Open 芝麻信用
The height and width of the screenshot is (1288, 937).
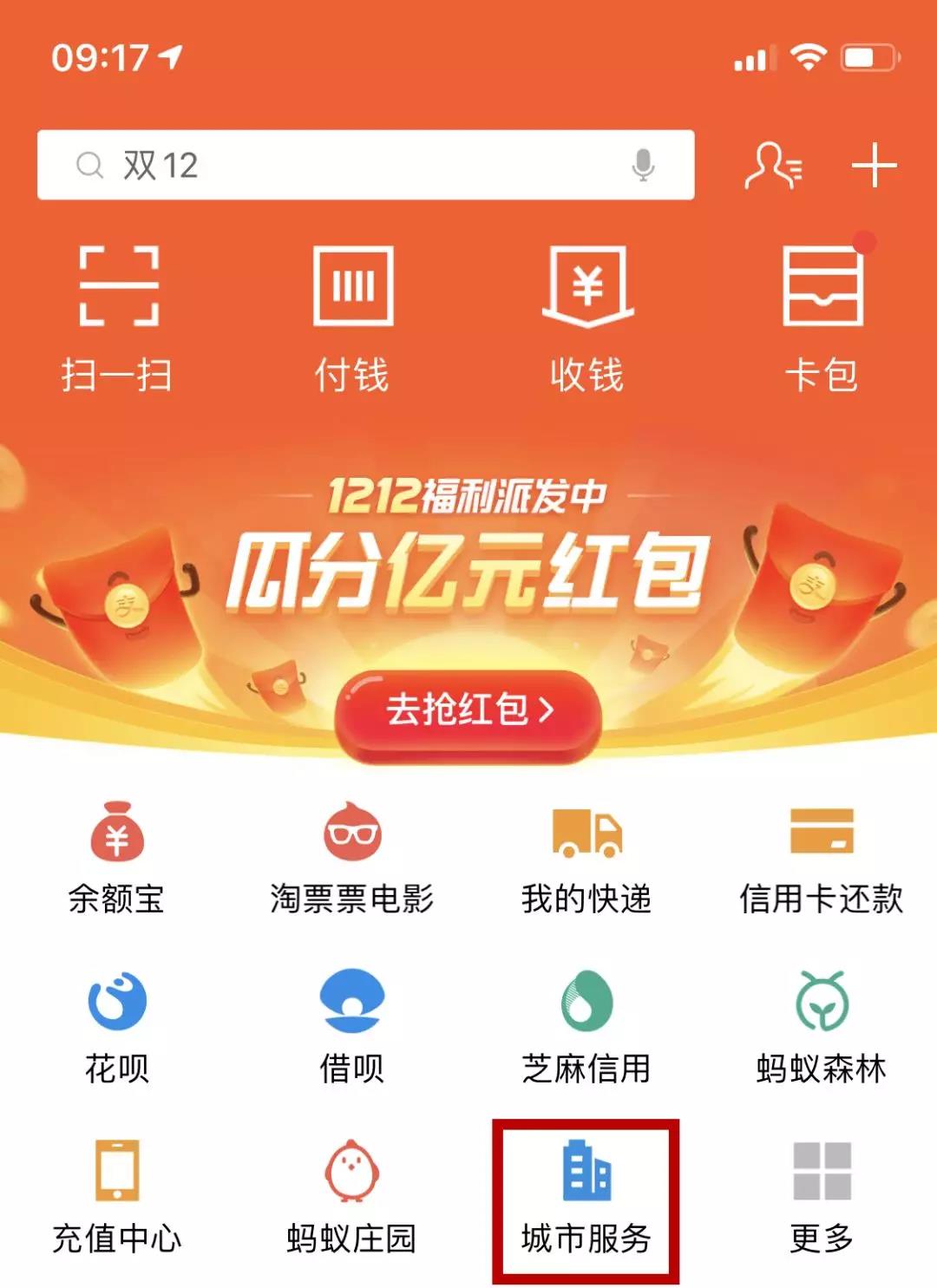click(x=586, y=1028)
